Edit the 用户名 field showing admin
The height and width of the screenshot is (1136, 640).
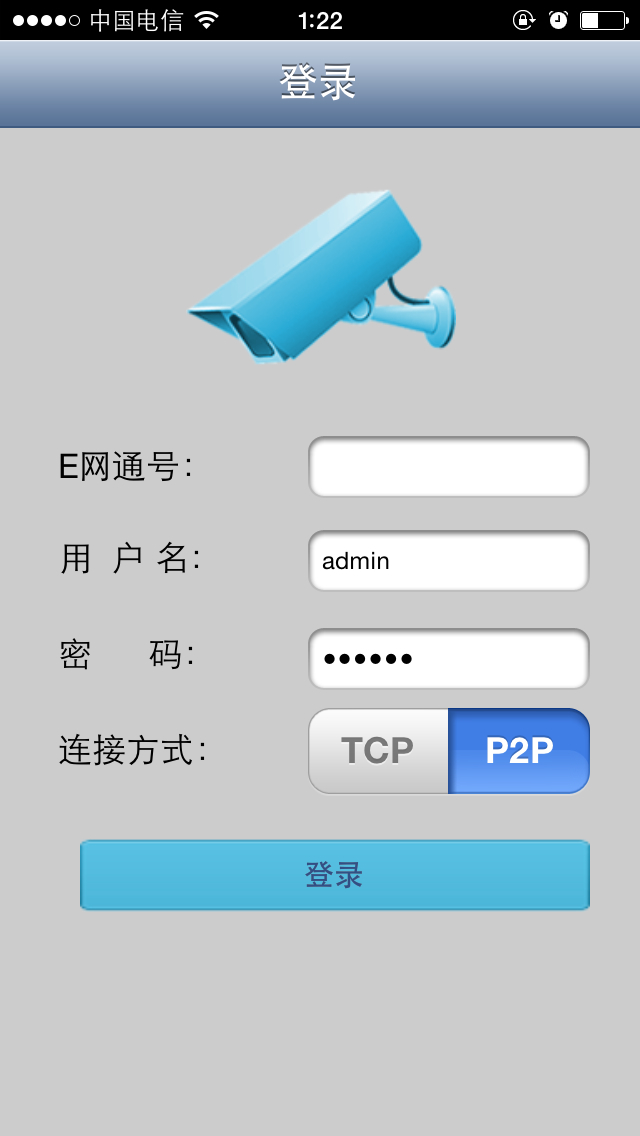[448, 561]
